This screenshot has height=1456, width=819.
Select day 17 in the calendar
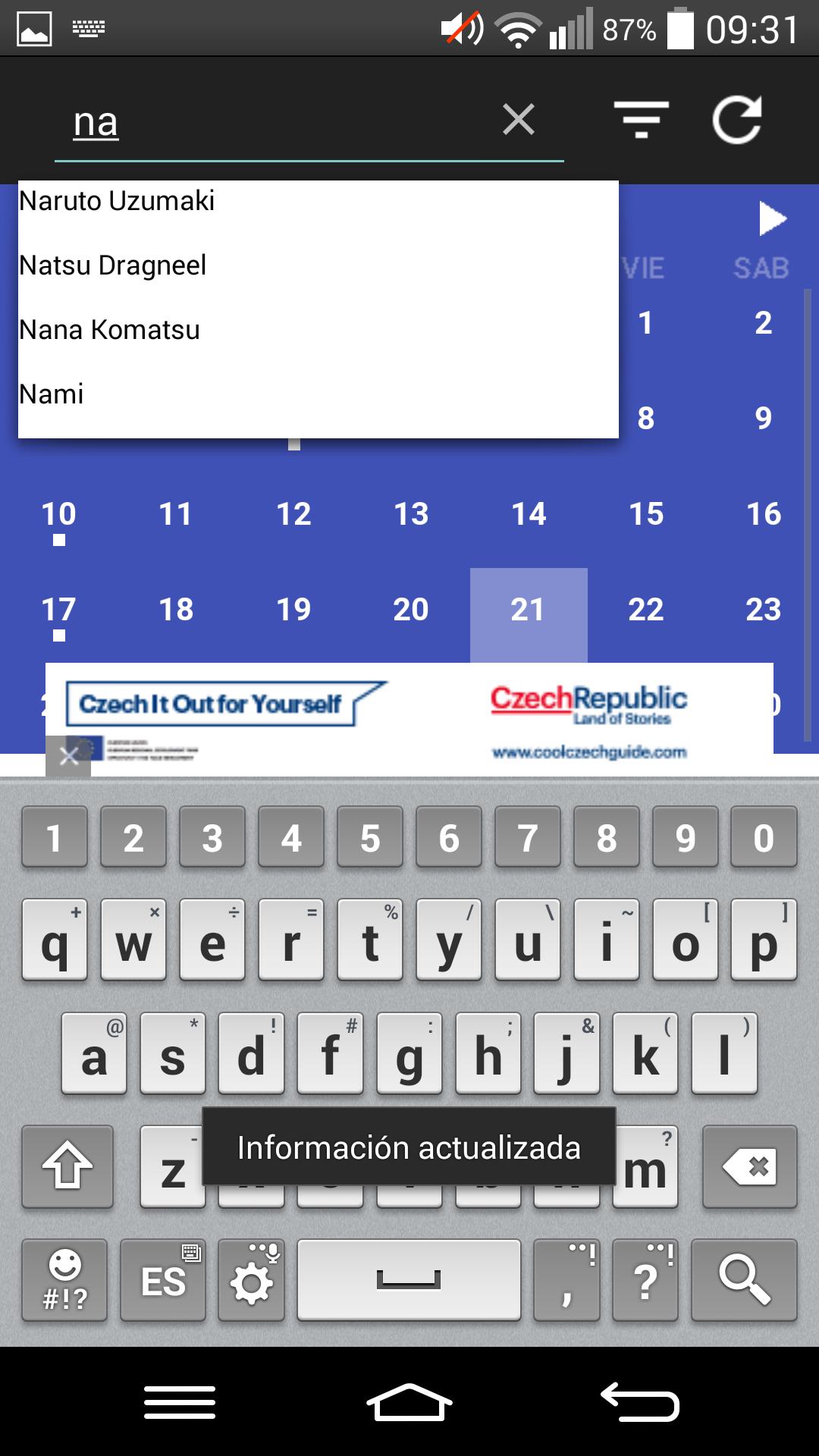[58, 610]
